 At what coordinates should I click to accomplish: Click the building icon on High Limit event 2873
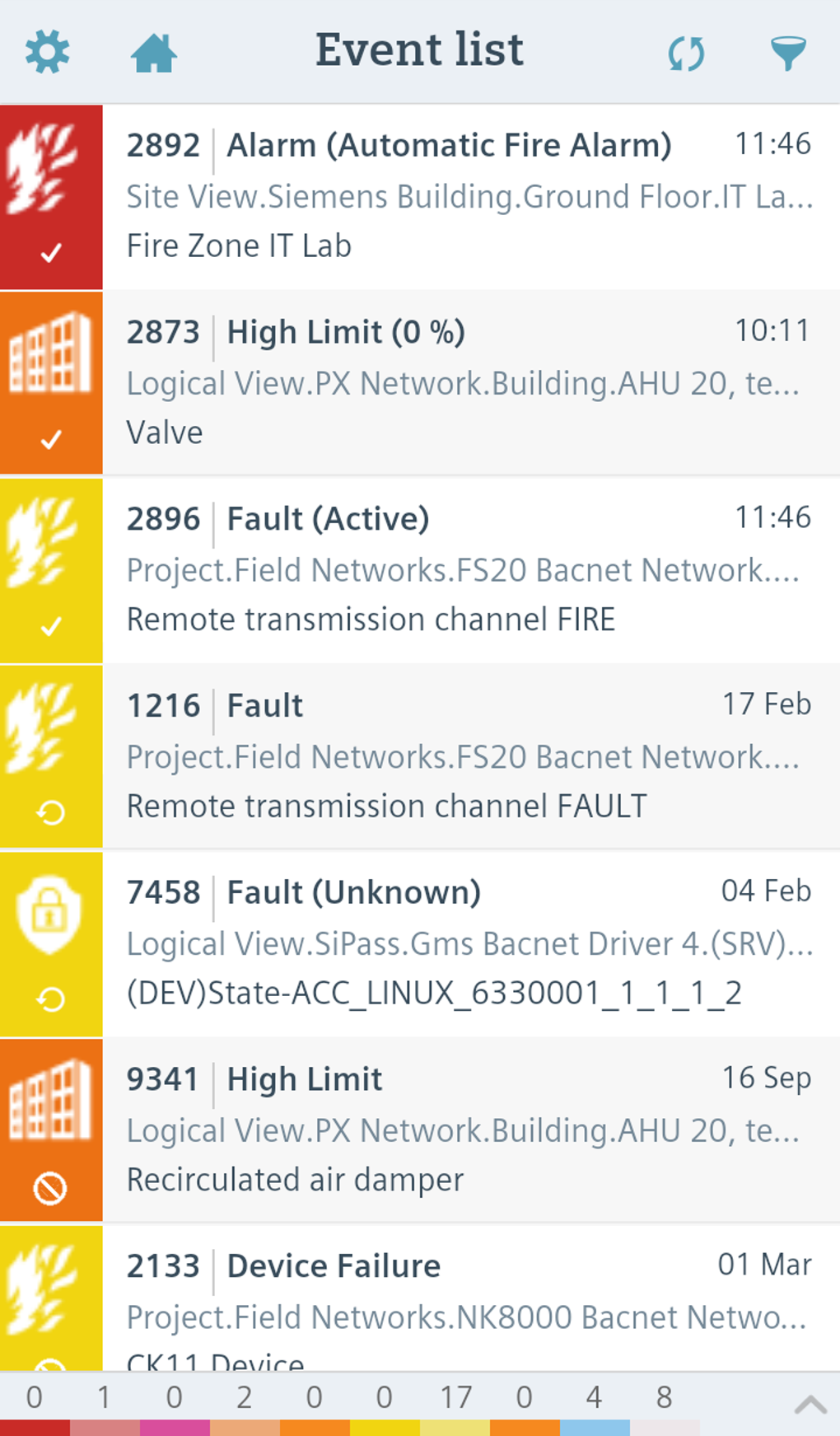(50, 354)
